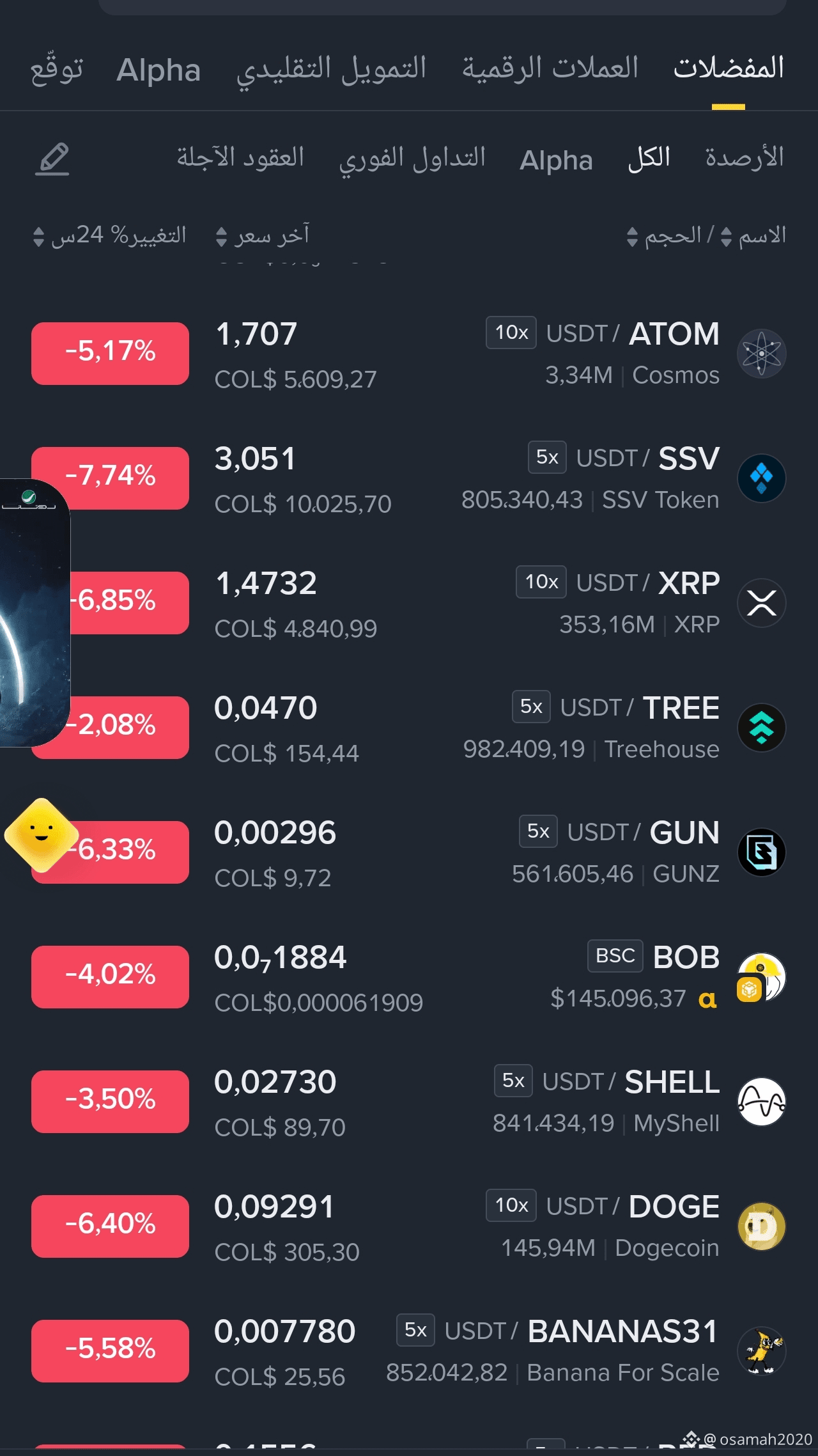818x1456 pixels.
Task: Open the floating video thumbnail
Action: (34, 613)
